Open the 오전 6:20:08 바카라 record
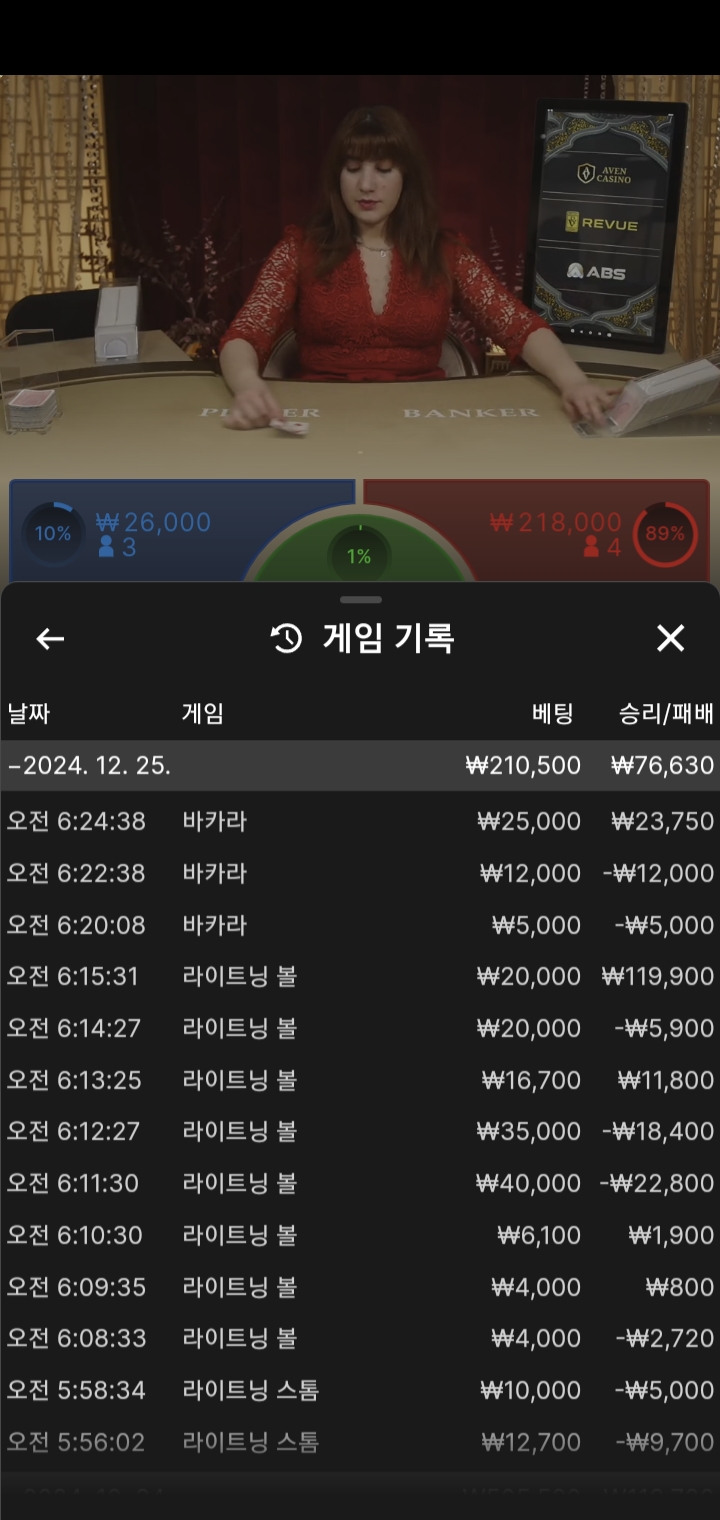720x1520 pixels. pyautogui.click(x=360, y=925)
